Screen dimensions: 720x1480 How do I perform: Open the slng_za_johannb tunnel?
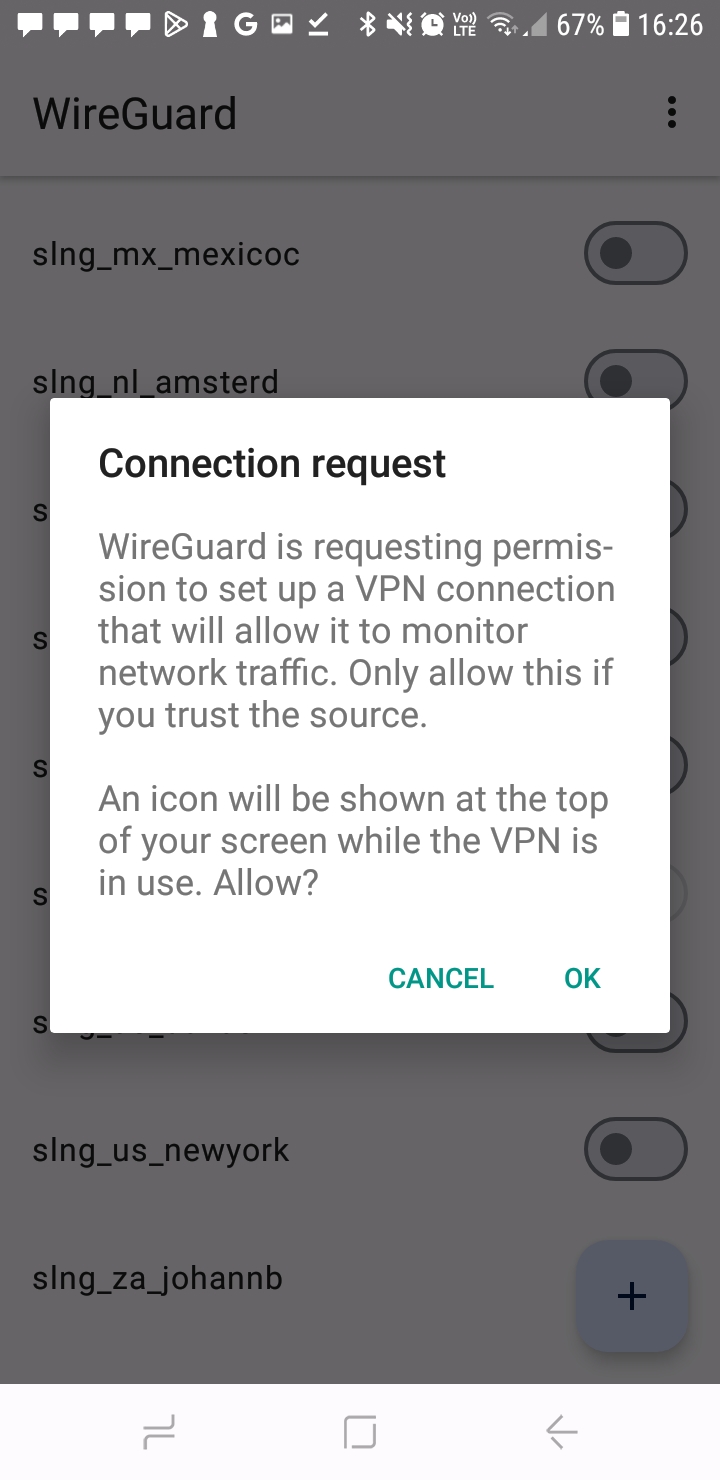point(158,1278)
